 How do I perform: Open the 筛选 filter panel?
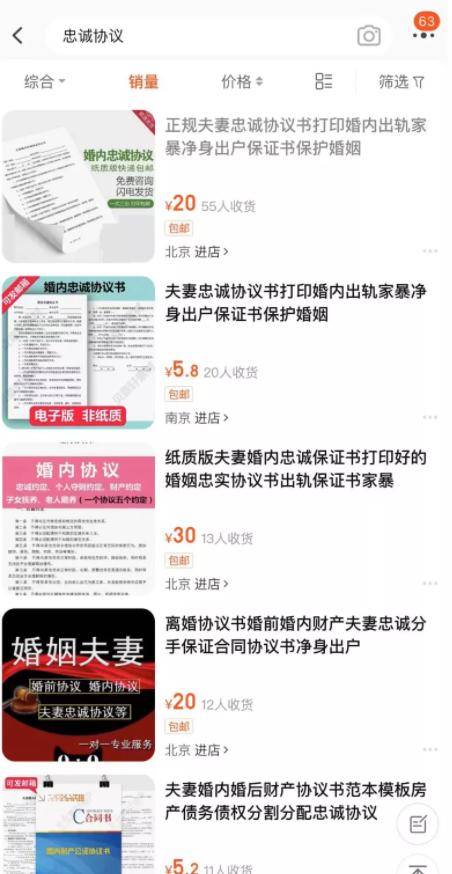click(x=401, y=82)
